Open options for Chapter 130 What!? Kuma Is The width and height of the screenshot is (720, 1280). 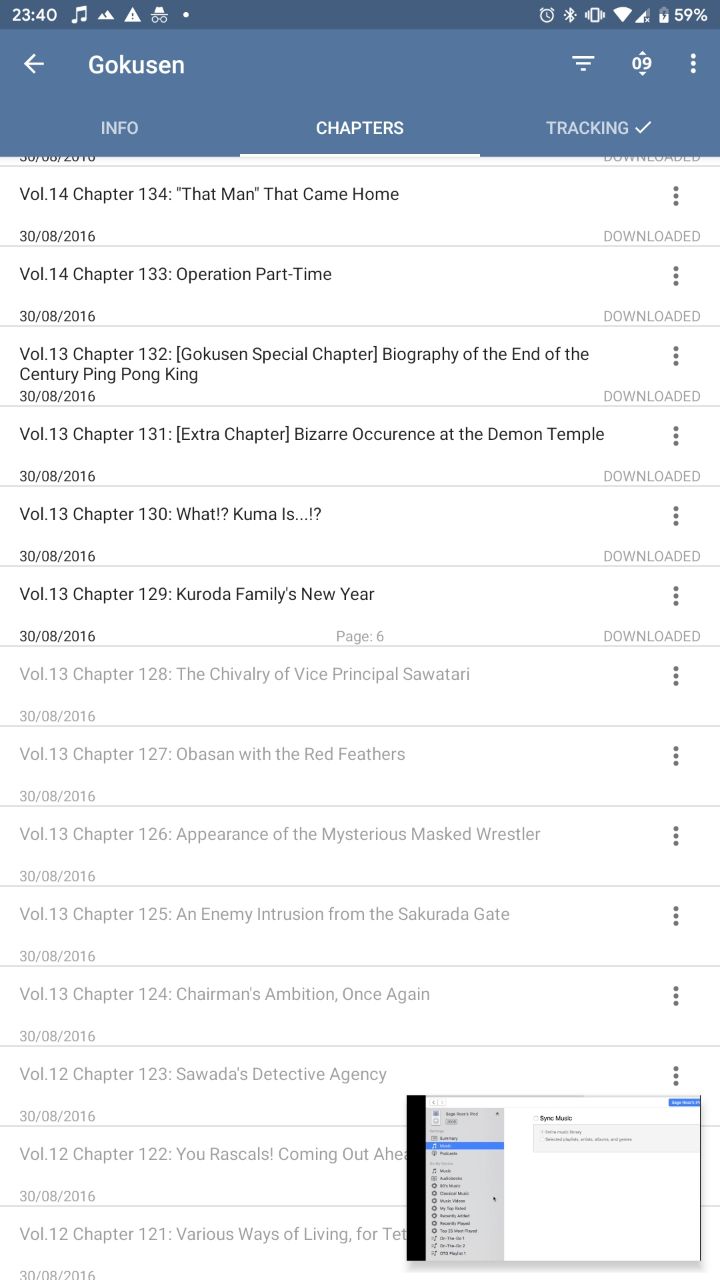pyautogui.click(x=676, y=516)
